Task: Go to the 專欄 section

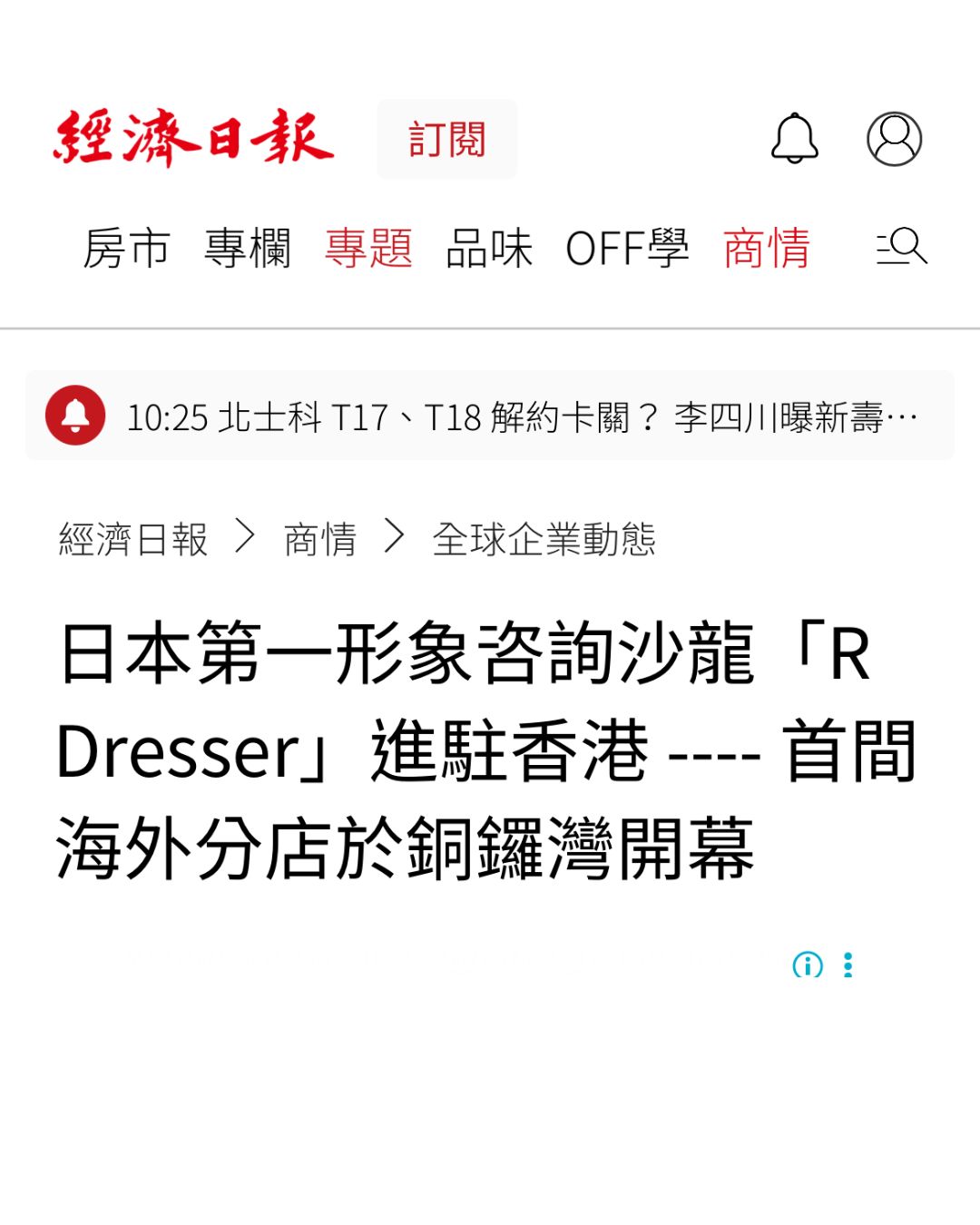Action: [x=247, y=248]
